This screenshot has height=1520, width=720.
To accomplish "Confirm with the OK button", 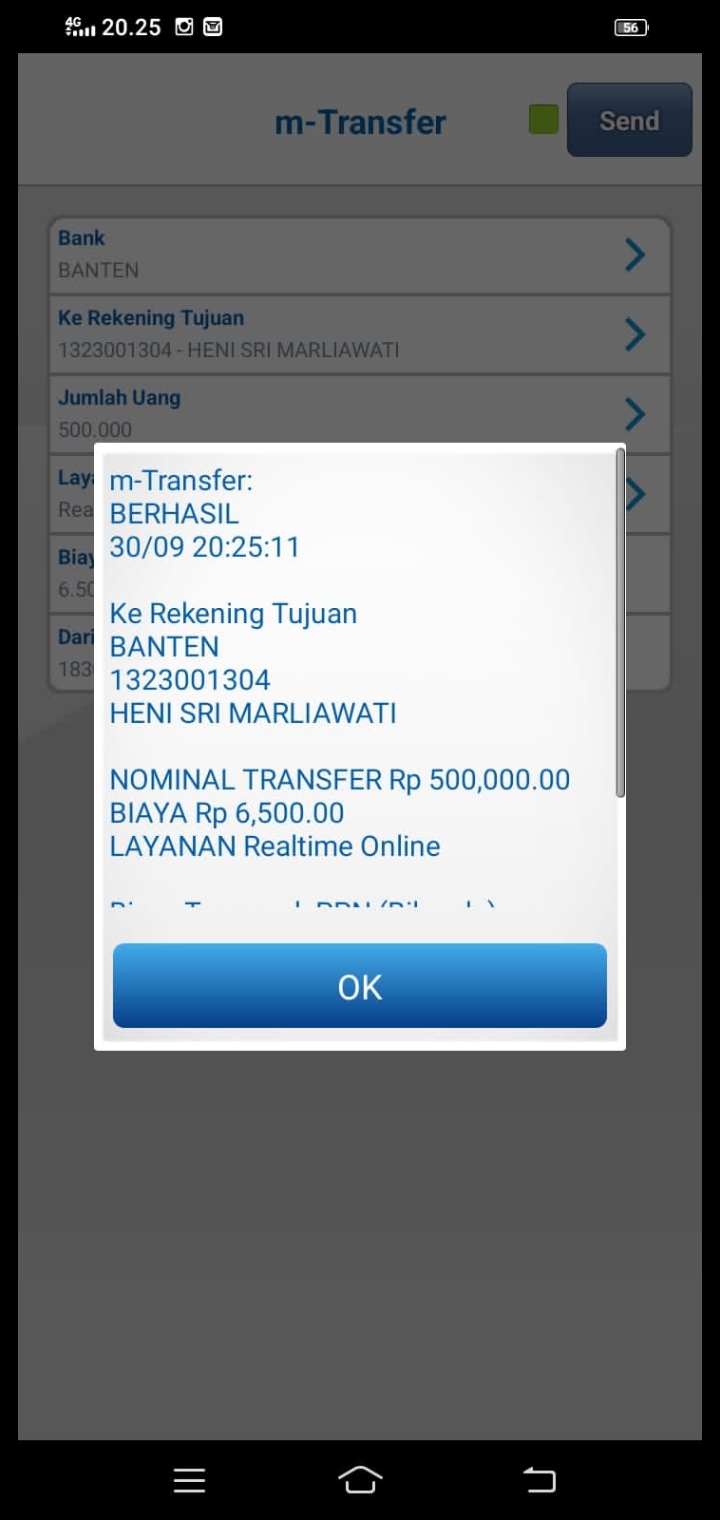I will (x=359, y=986).
